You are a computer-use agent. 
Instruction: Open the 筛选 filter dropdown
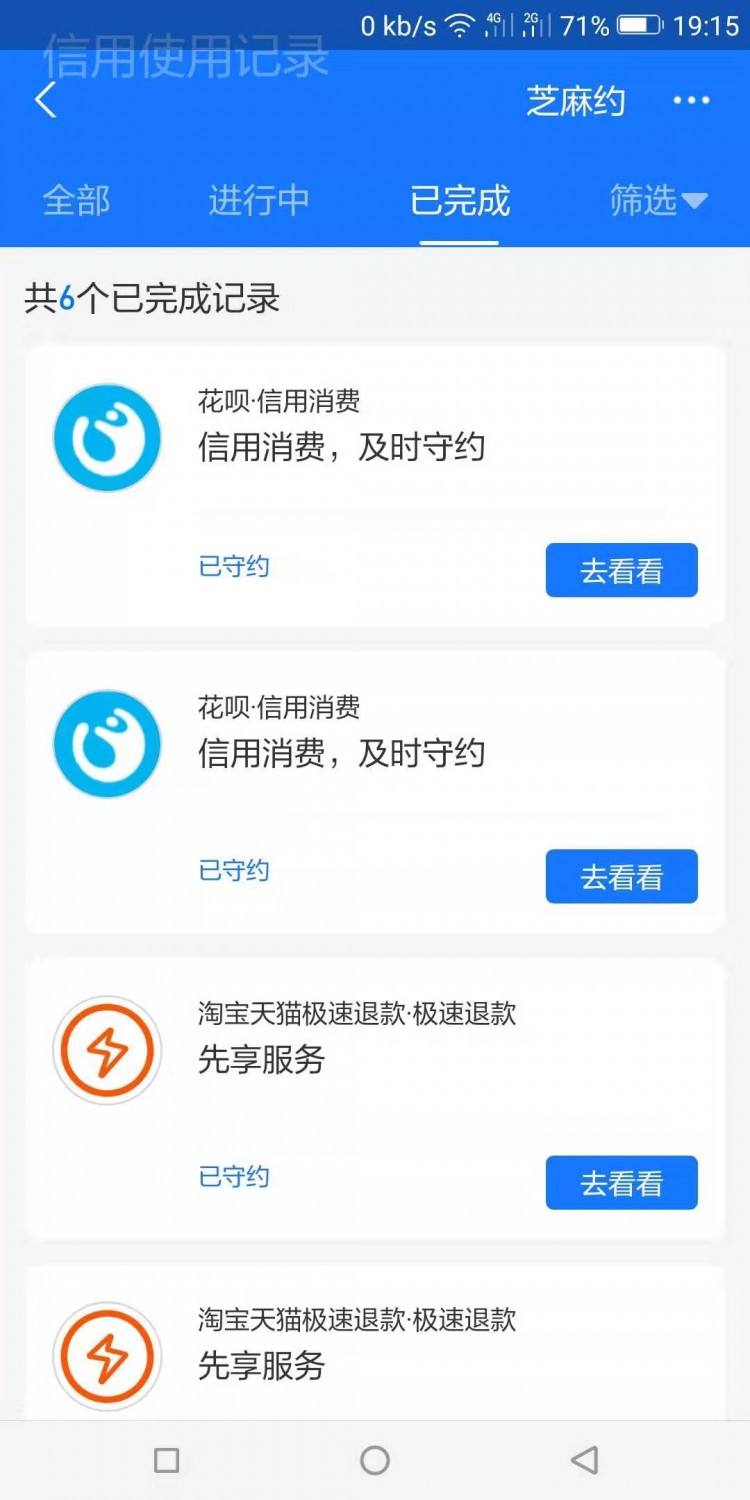point(657,200)
